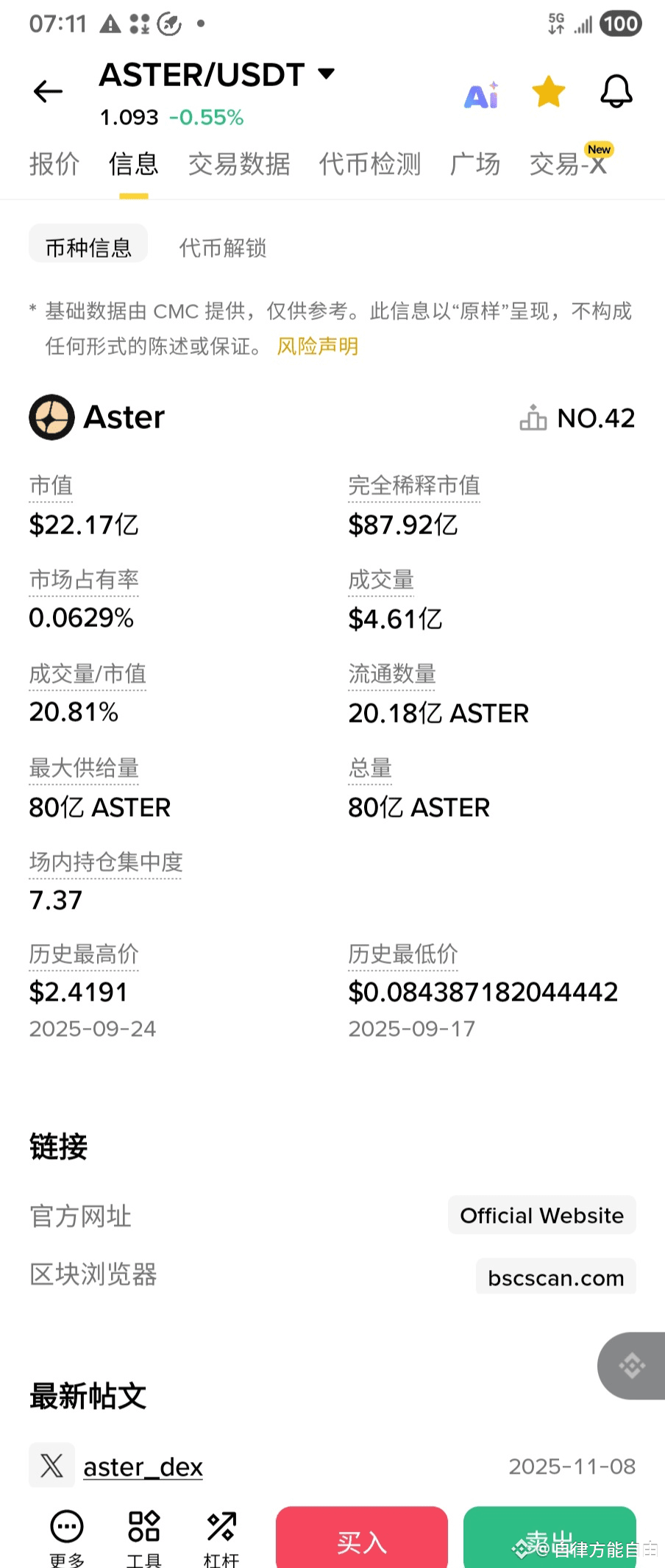Go back using the arrow icon
The image size is (665, 1568).
coord(49,91)
